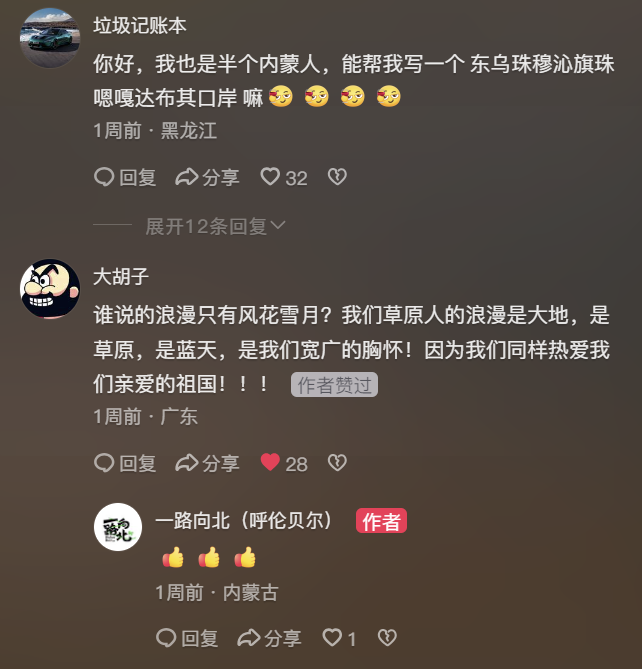
Task: Dislike 垃圾记账本's comment
Action: 338,178
